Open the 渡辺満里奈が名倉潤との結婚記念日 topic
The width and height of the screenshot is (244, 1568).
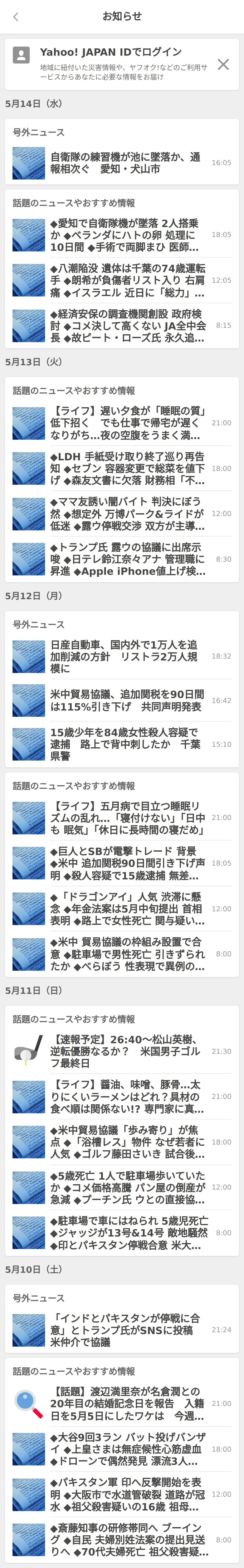click(122, 1404)
